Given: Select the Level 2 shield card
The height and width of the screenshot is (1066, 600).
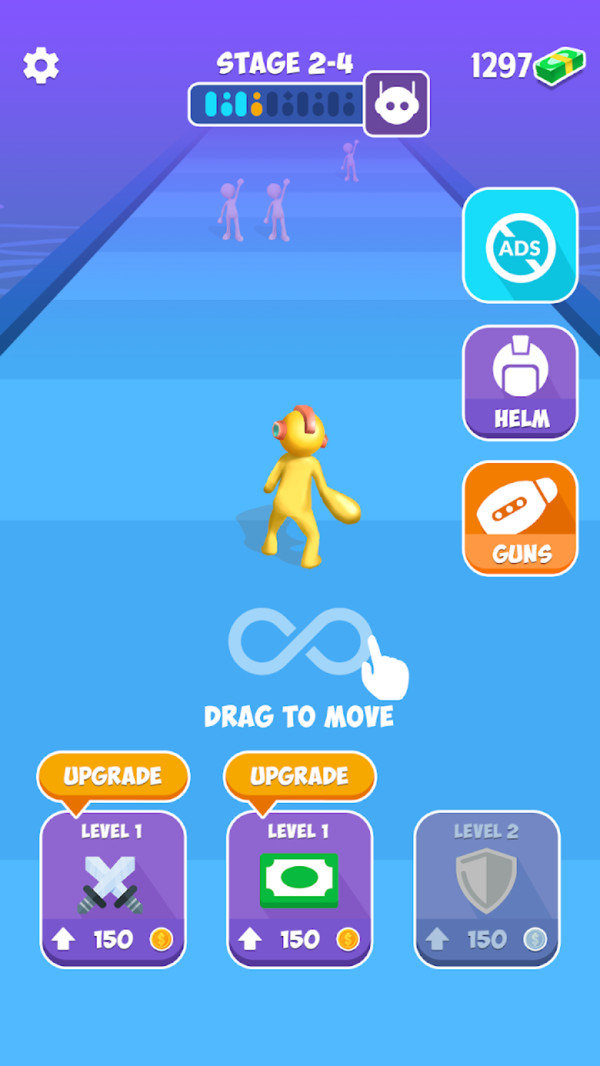Looking at the screenshot, I should click(x=486, y=889).
